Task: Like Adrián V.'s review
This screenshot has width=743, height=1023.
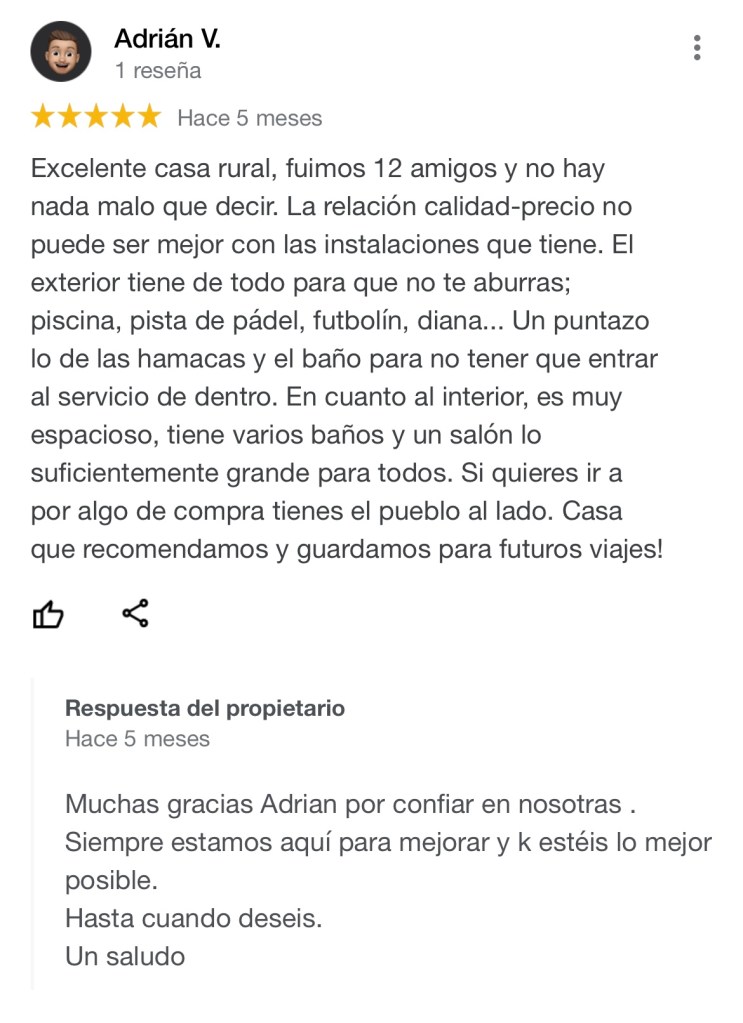Action: (x=48, y=614)
